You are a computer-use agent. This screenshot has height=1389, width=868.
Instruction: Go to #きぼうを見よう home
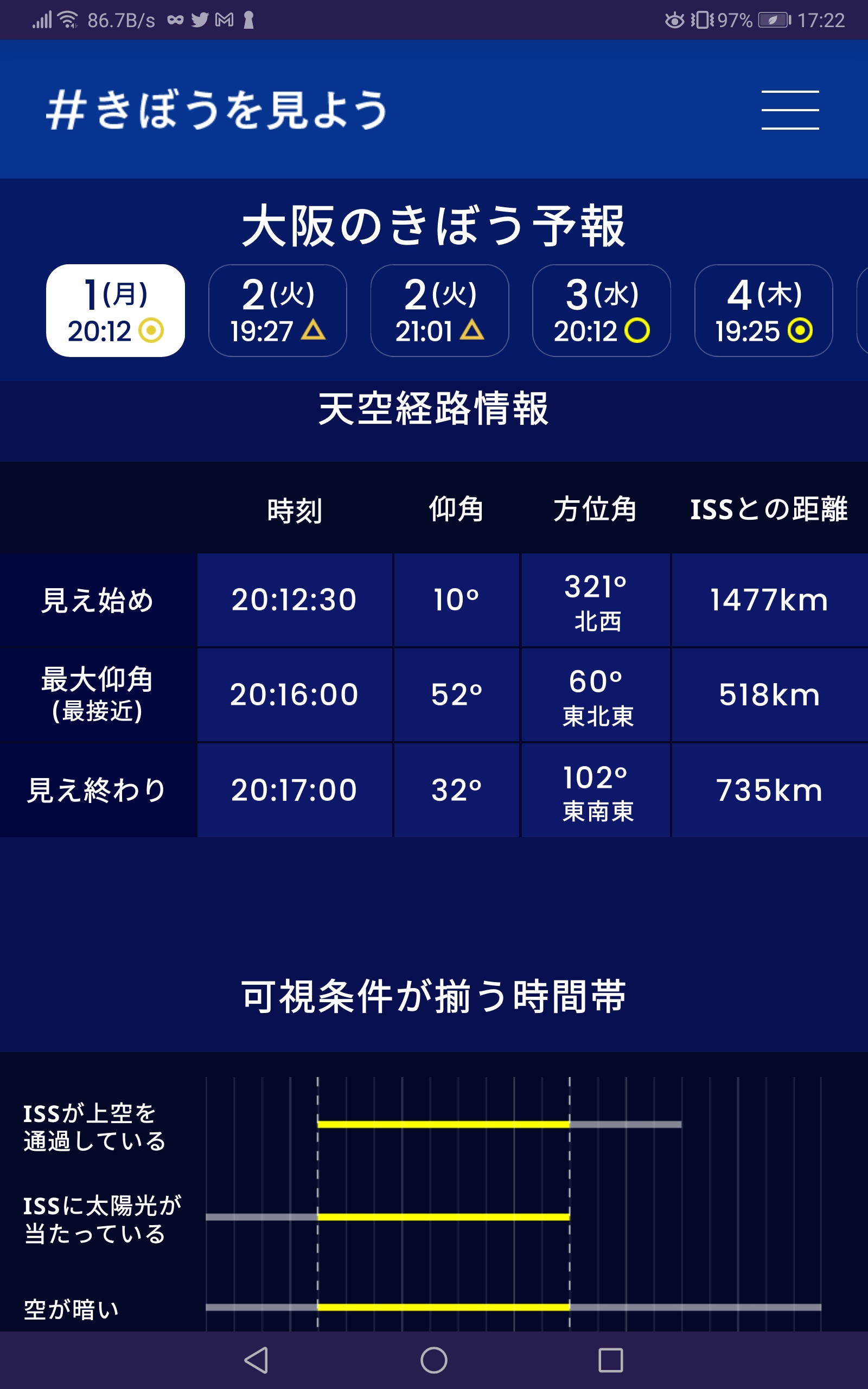(216, 110)
